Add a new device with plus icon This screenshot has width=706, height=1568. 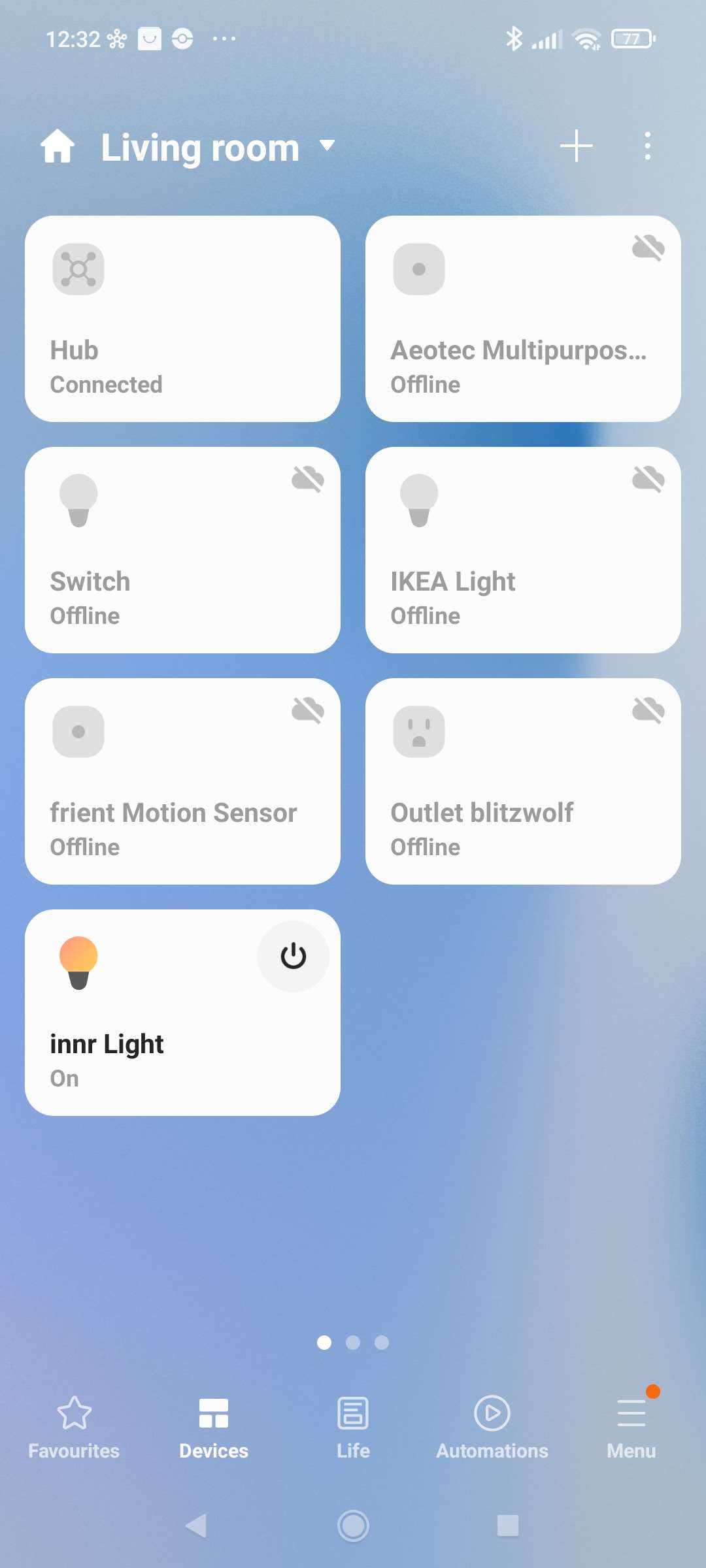(x=576, y=146)
